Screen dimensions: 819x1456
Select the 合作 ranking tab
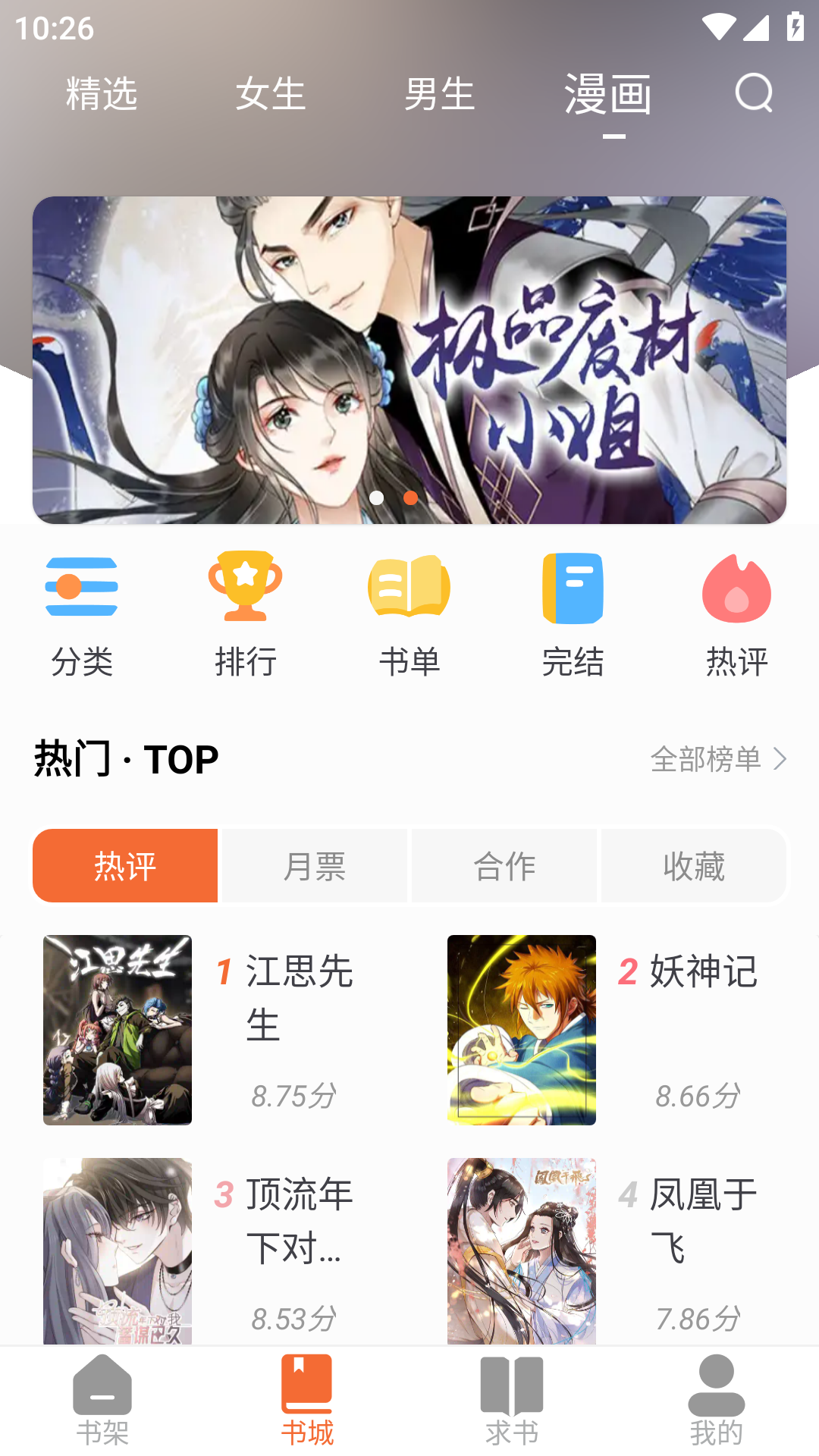(x=504, y=865)
